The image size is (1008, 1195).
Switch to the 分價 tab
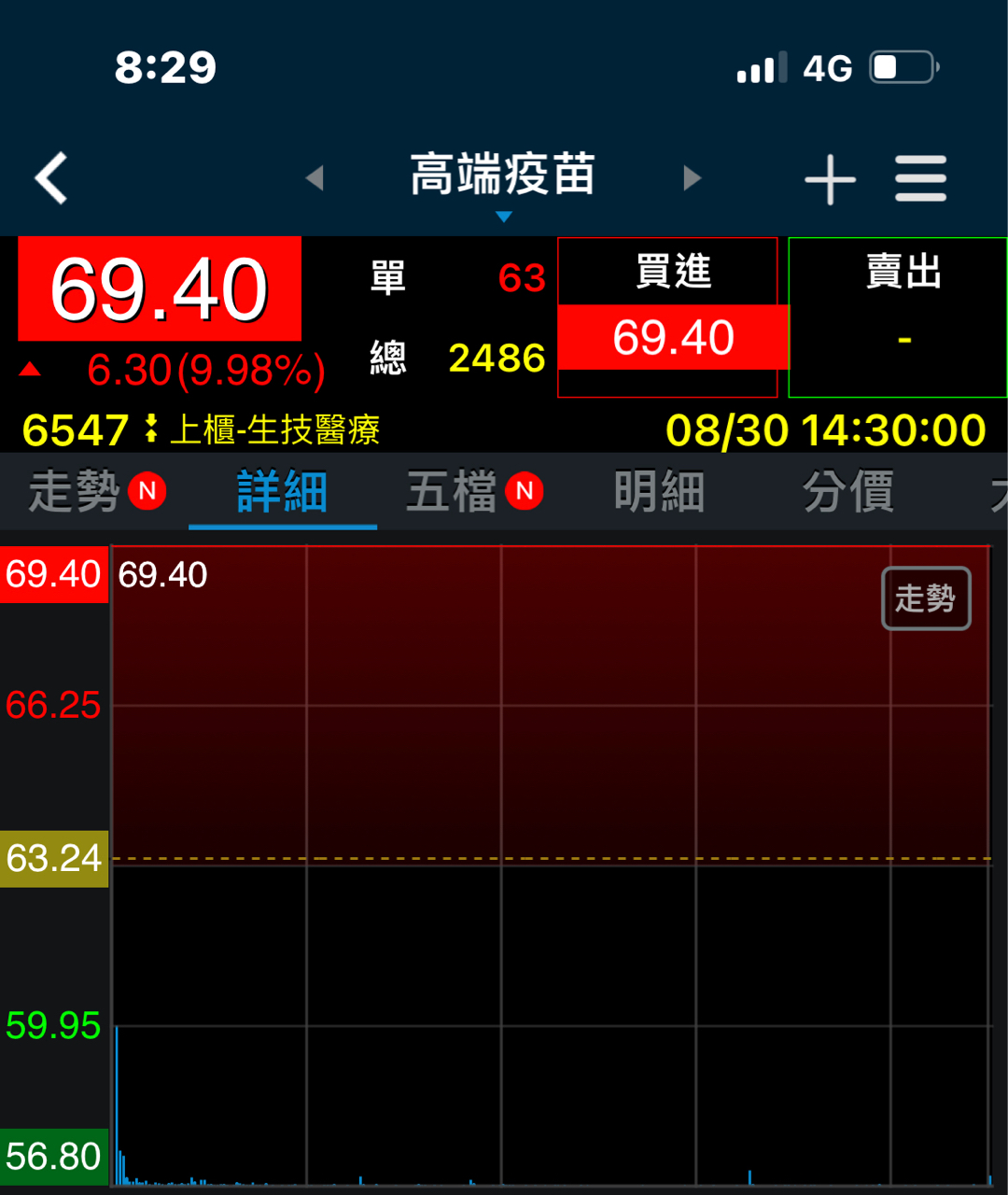846,492
